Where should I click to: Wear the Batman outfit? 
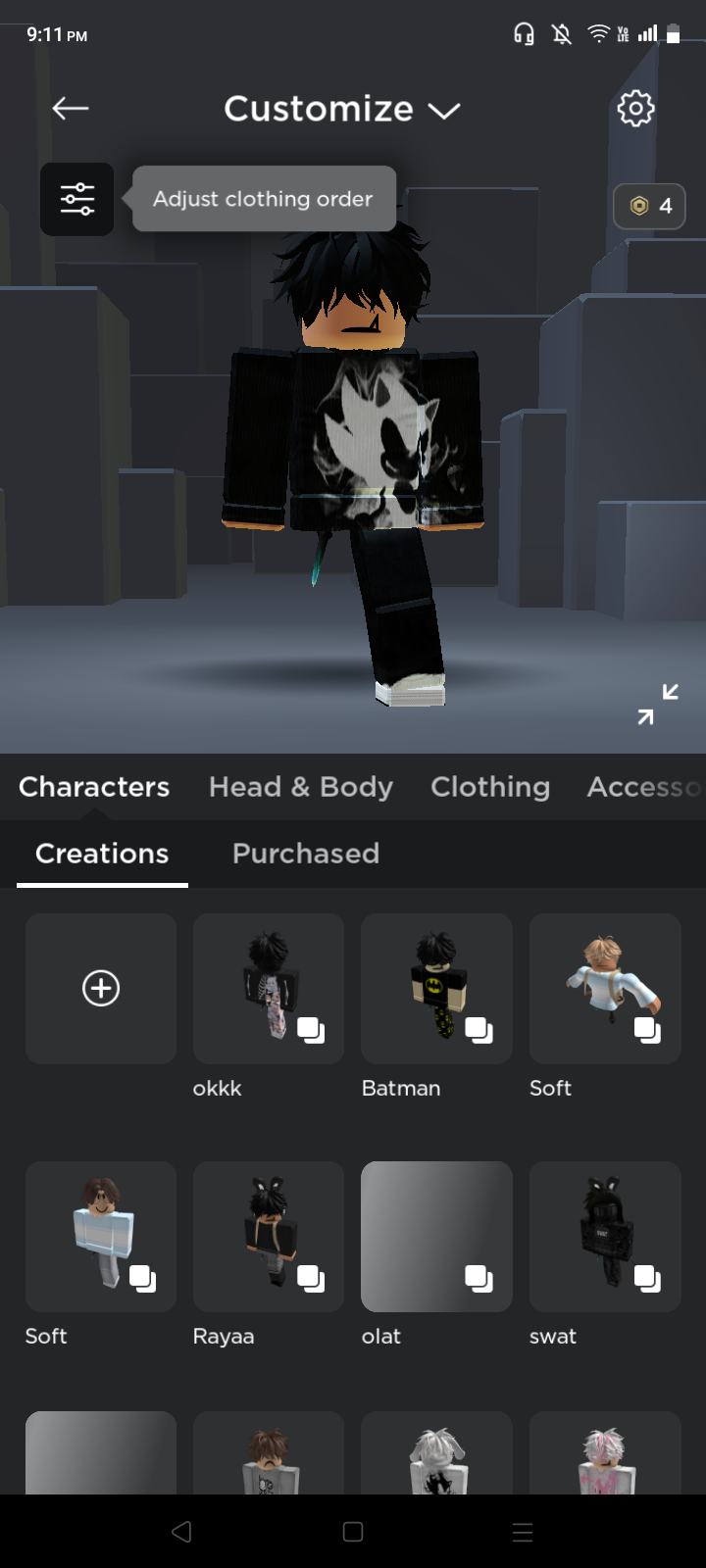pyautogui.click(x=436, y=988)
